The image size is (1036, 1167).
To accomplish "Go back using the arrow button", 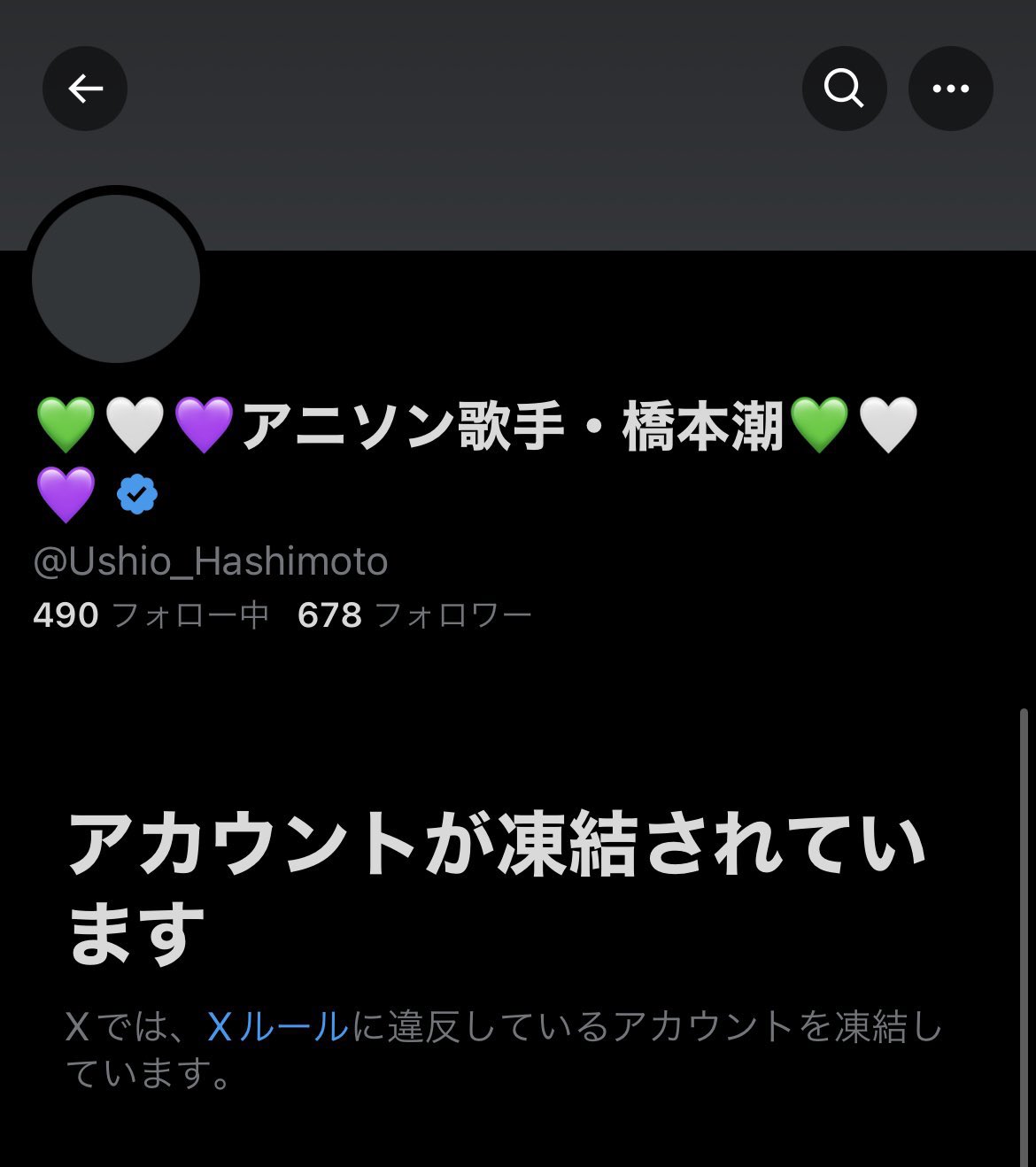I will click(85, 89).
